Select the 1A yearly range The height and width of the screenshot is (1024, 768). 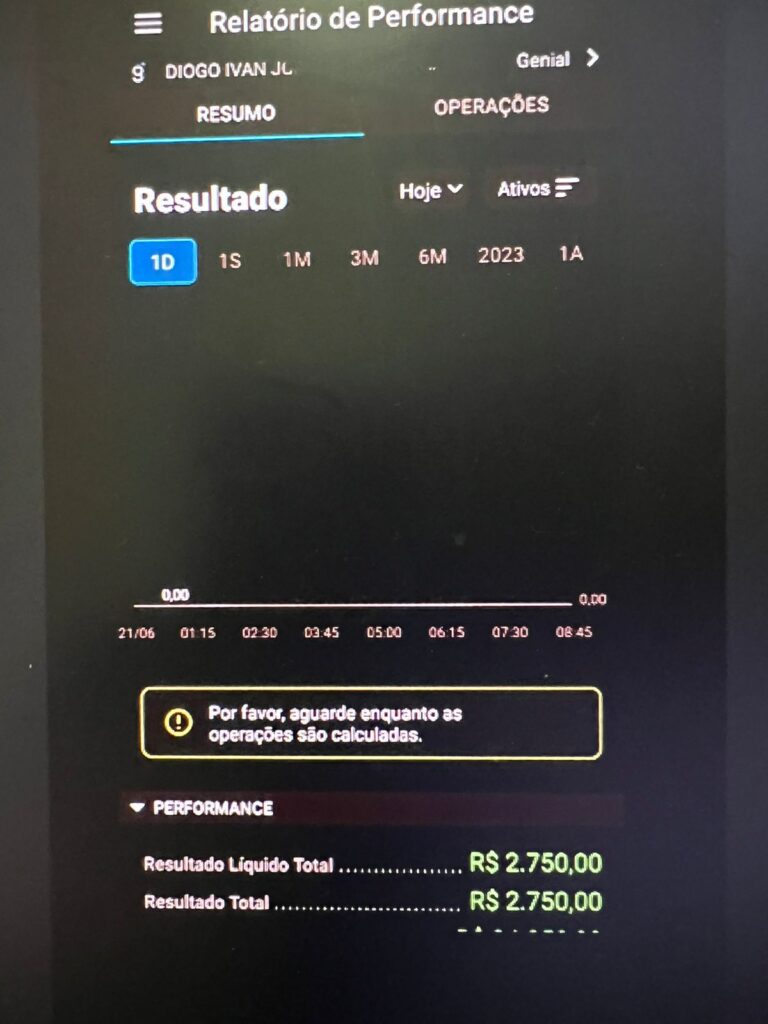570,254
